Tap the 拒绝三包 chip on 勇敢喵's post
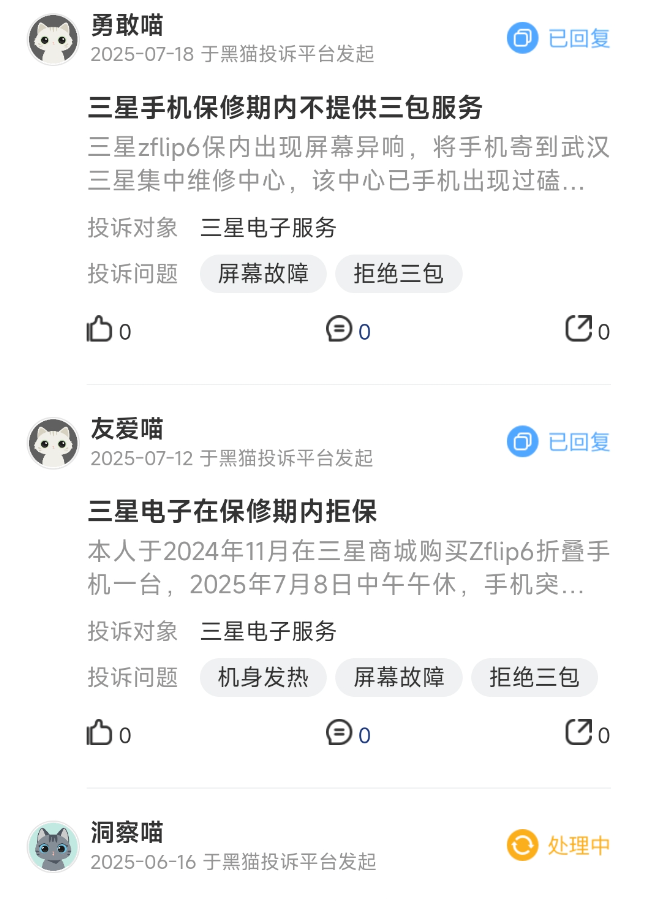Viewport: 656px width, 902px height. (x=398, y=274)
